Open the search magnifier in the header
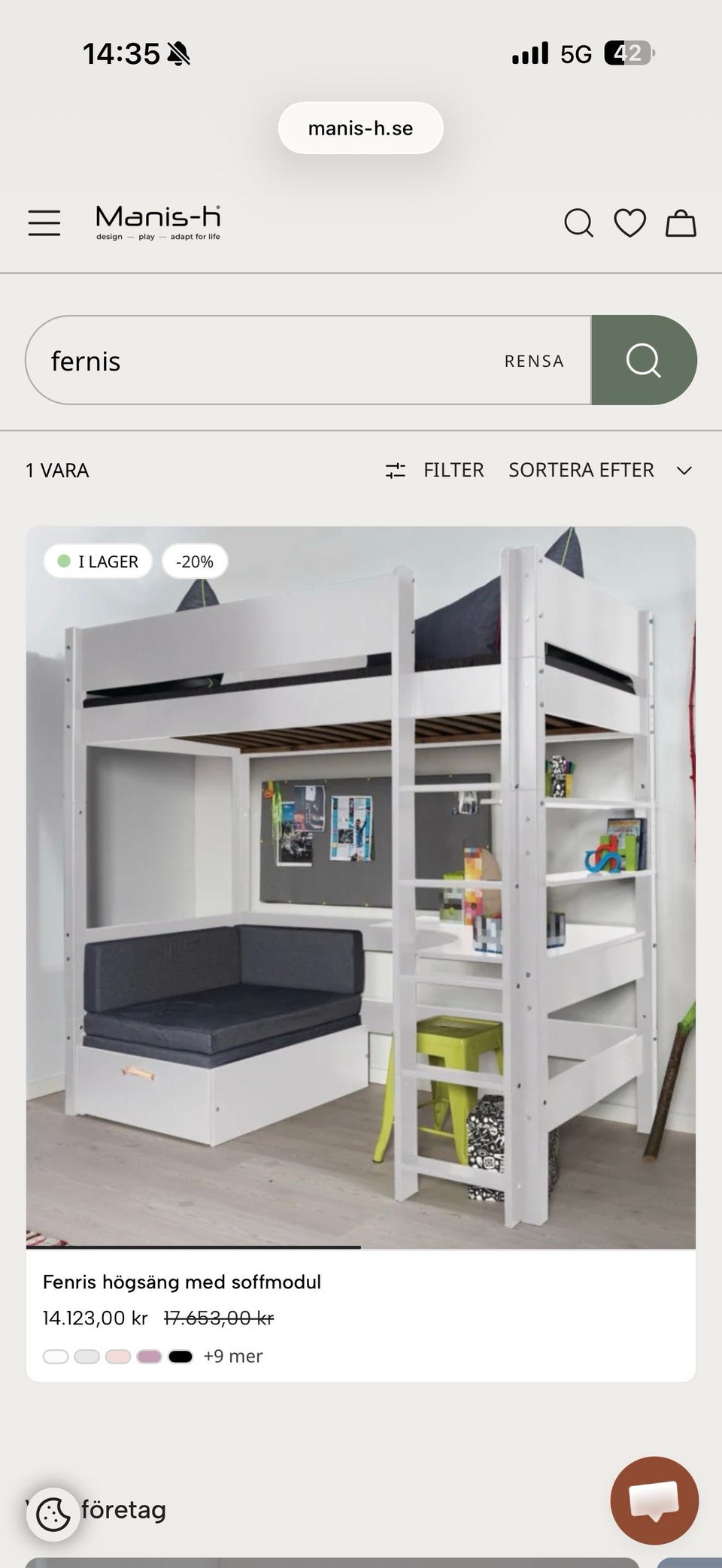The width and height of the screenshot is (722, 1568). (578, 223)
